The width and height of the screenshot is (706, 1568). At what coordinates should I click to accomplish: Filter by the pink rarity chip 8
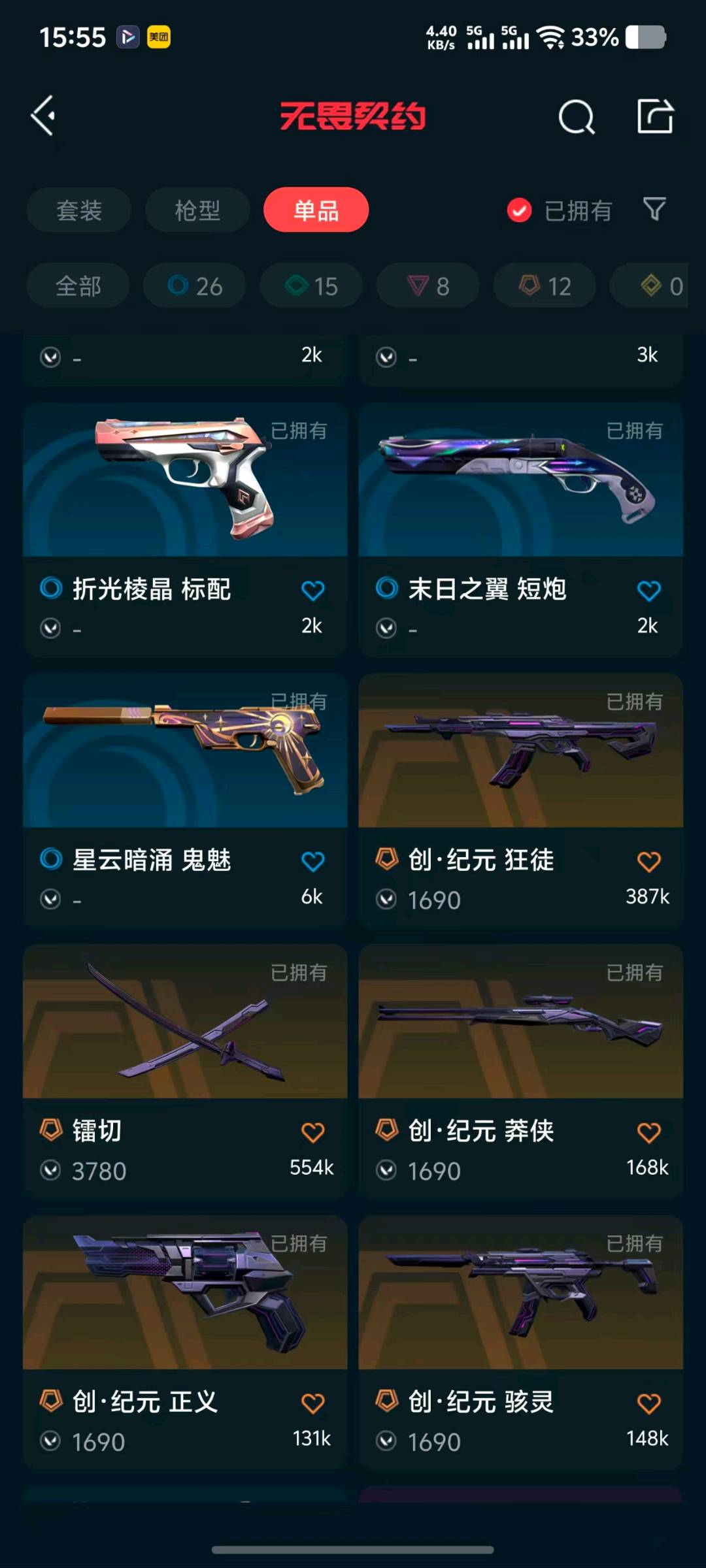point(428,286)
